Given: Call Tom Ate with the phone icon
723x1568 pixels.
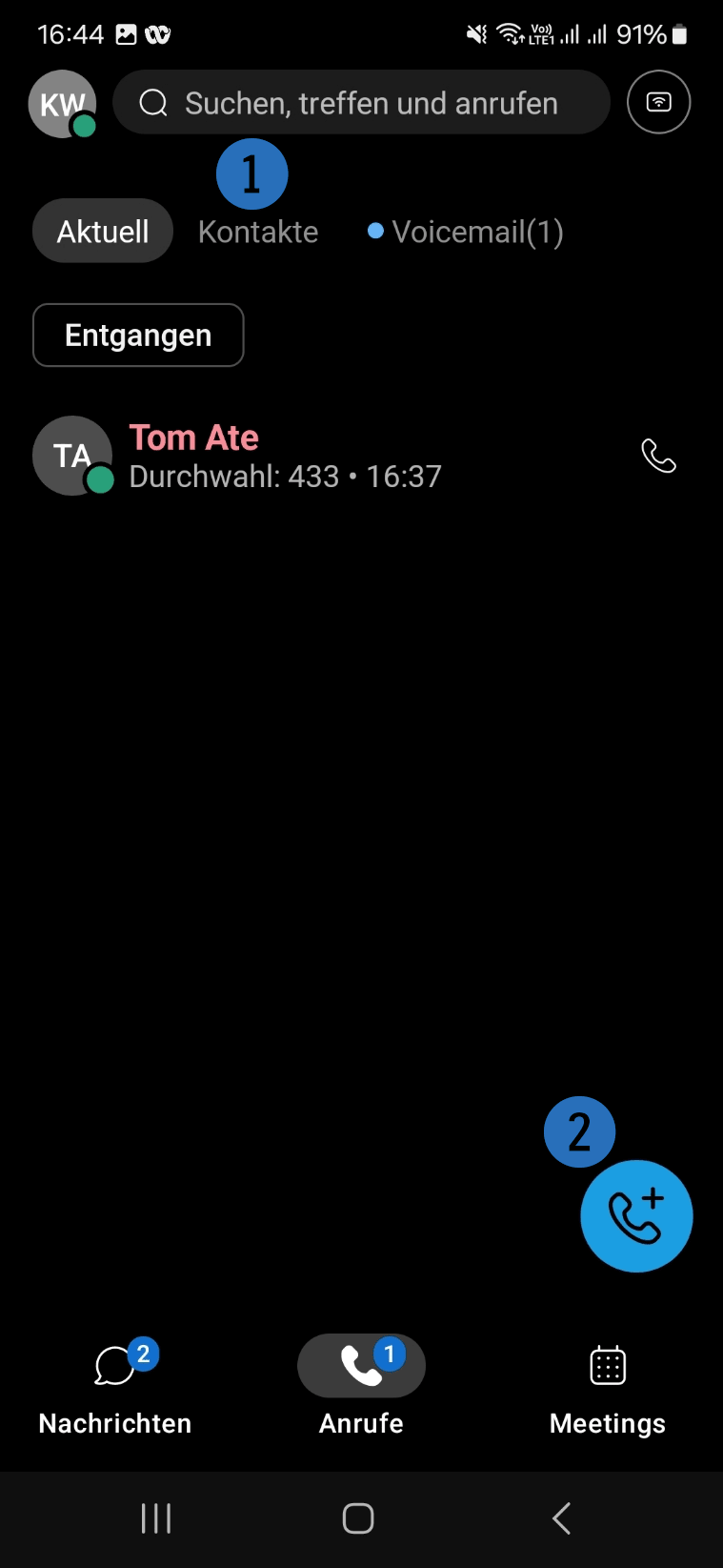Looking at the screenshot, I should pos(658,456).
